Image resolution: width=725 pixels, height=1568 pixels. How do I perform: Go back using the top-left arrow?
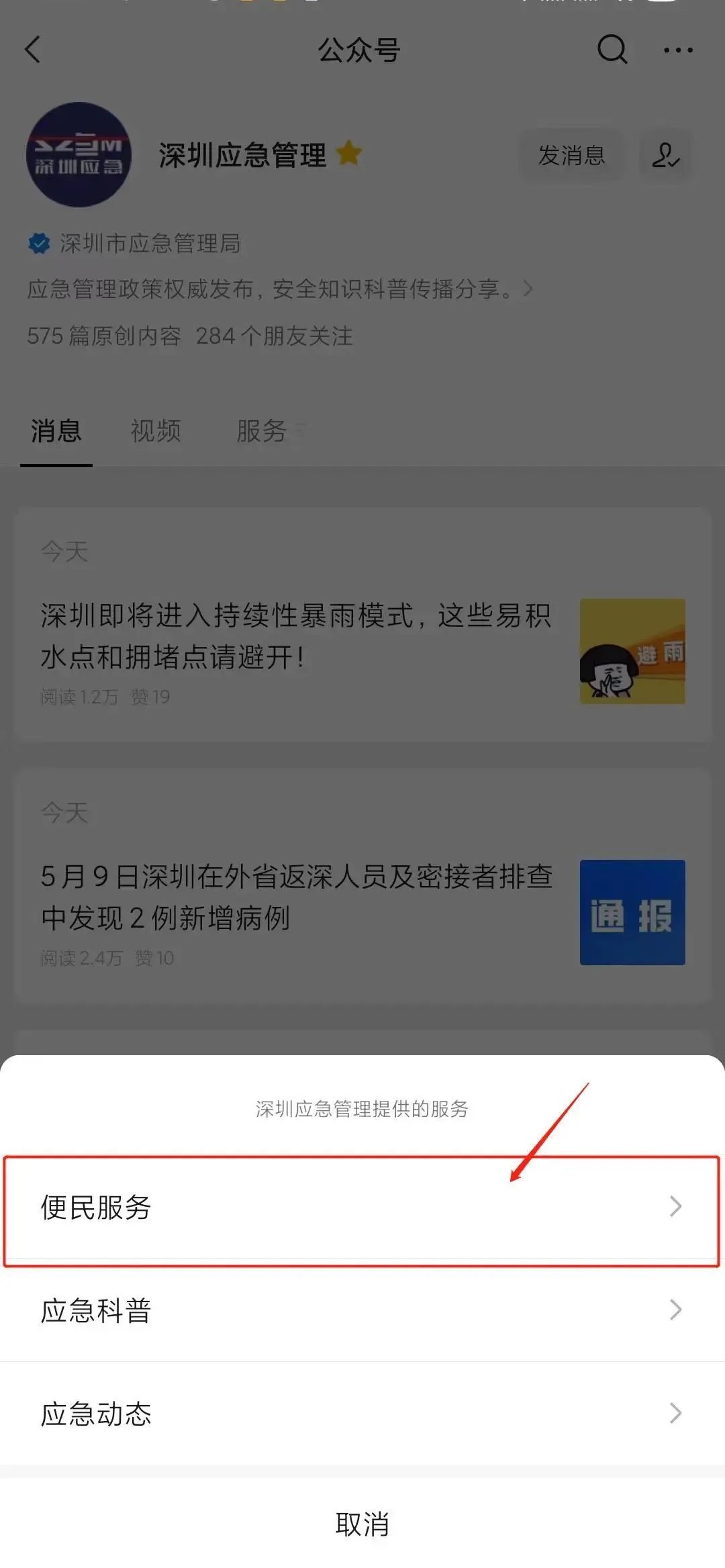point(33,50)
